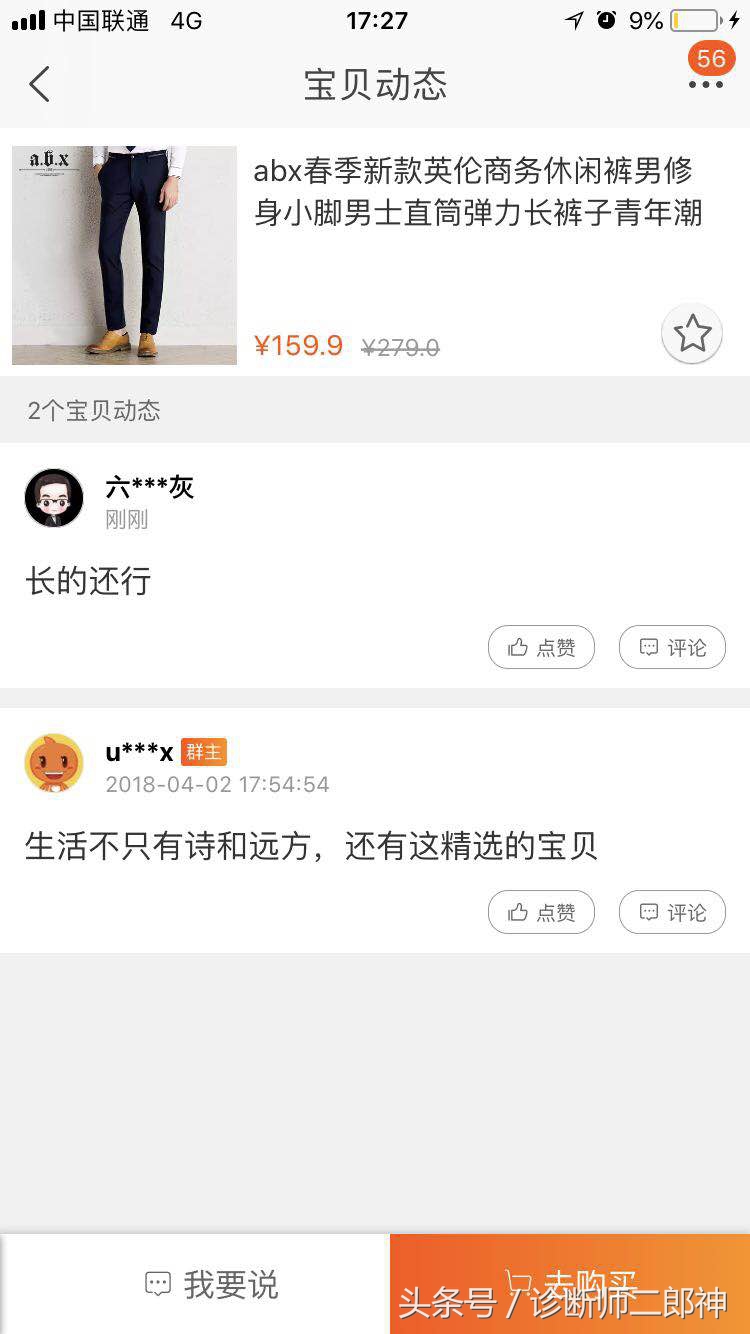Screen dimensions: 750x1334
Task: Tap the comment bubble icon next to 评论
Action: pyautogui.click(x=651, y=647)
